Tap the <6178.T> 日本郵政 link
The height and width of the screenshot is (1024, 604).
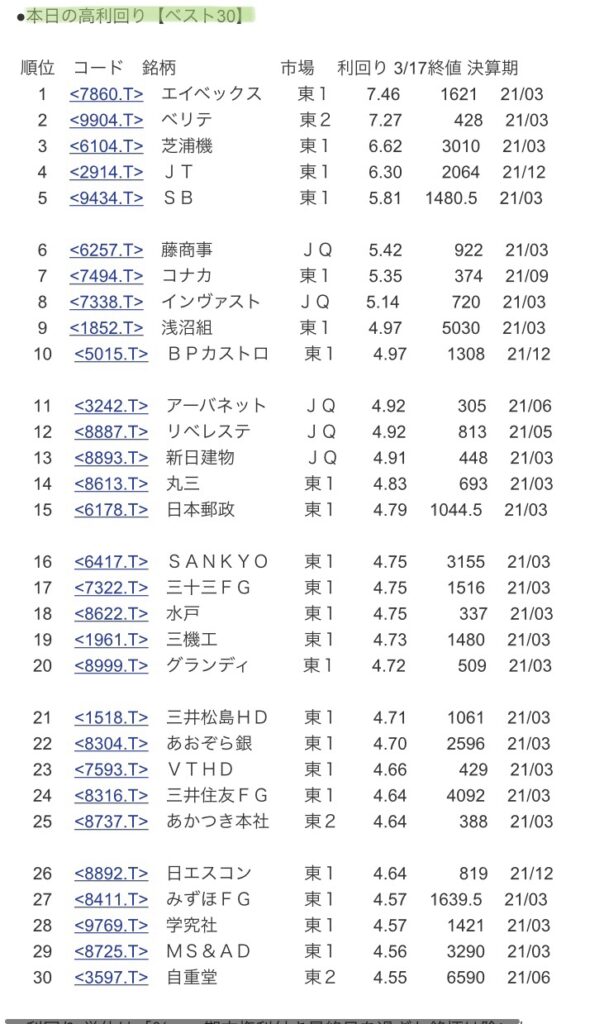click(111, 510)
